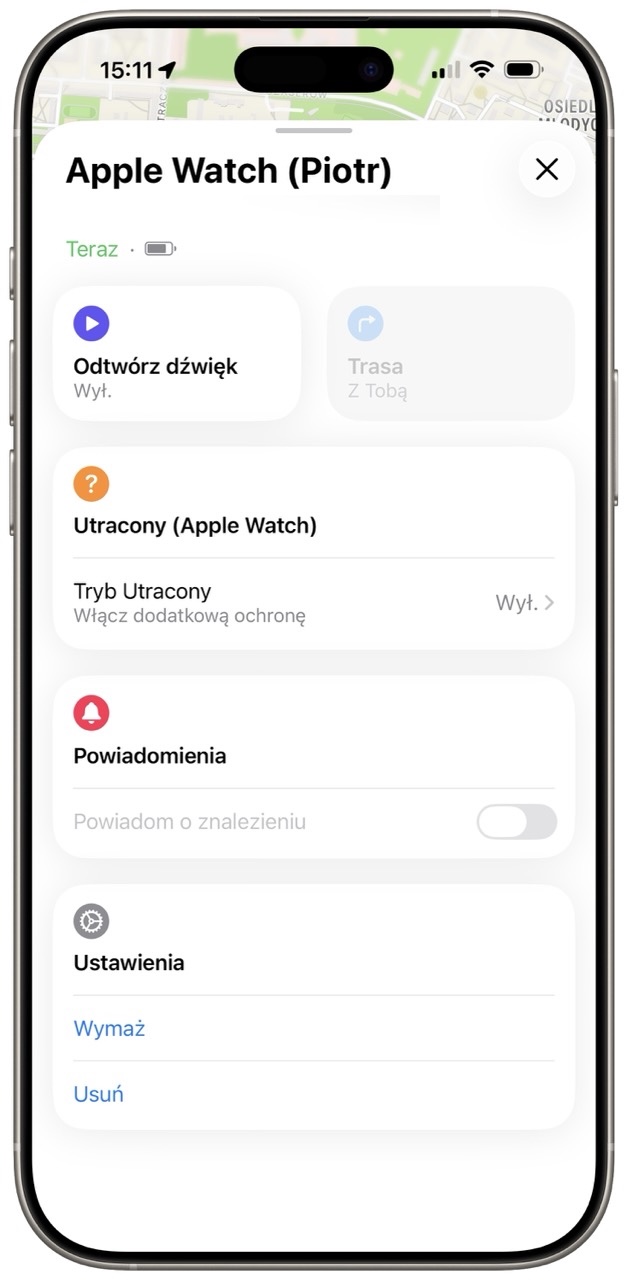The height and width of the screenshot is (1280, 627).
Task: Open Tryb Utracony settings row
Action: [313, 603]
